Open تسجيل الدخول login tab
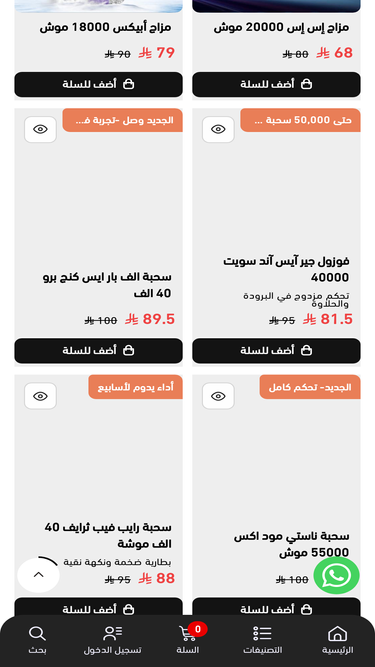The height and width of the screenshot is (667, 375). [x=112, y=639]
